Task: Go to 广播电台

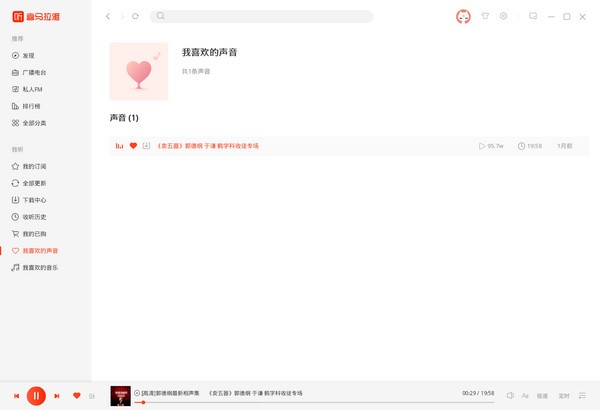Action: 34,73
